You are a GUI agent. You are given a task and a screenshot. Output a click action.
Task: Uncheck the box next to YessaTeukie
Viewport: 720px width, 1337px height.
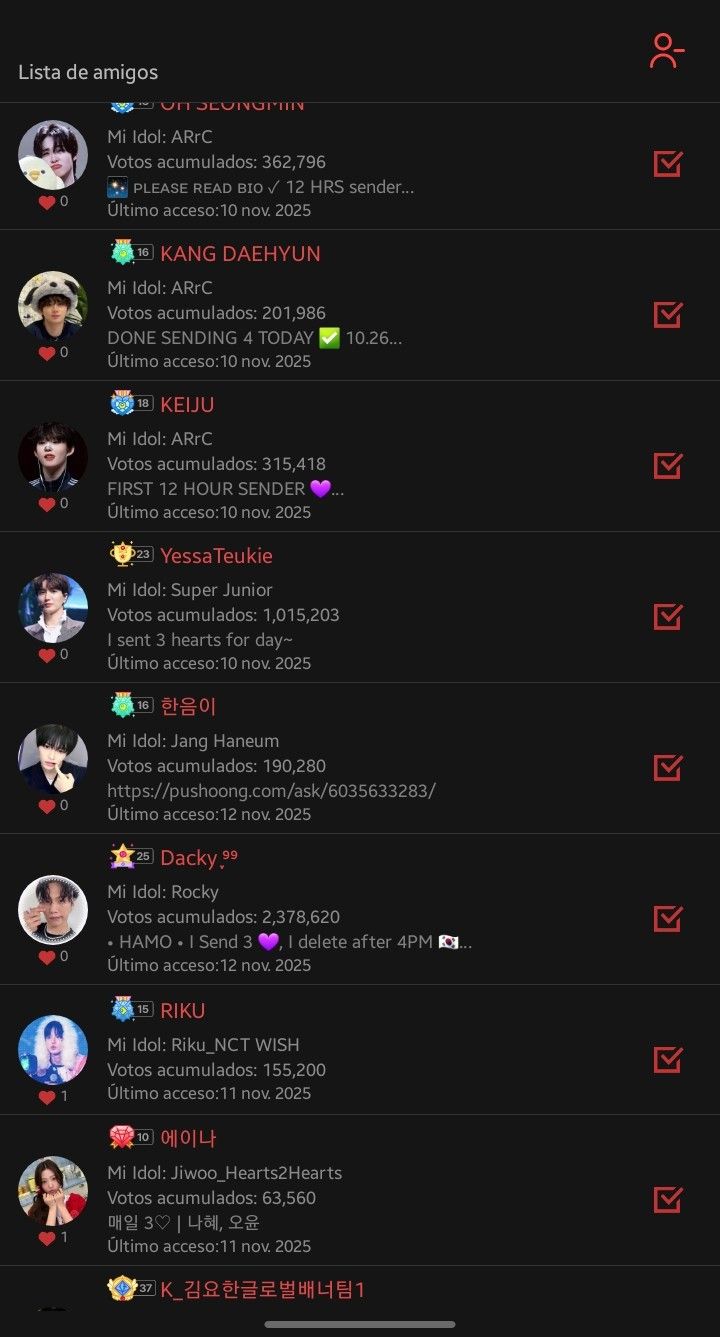[667, 616]
